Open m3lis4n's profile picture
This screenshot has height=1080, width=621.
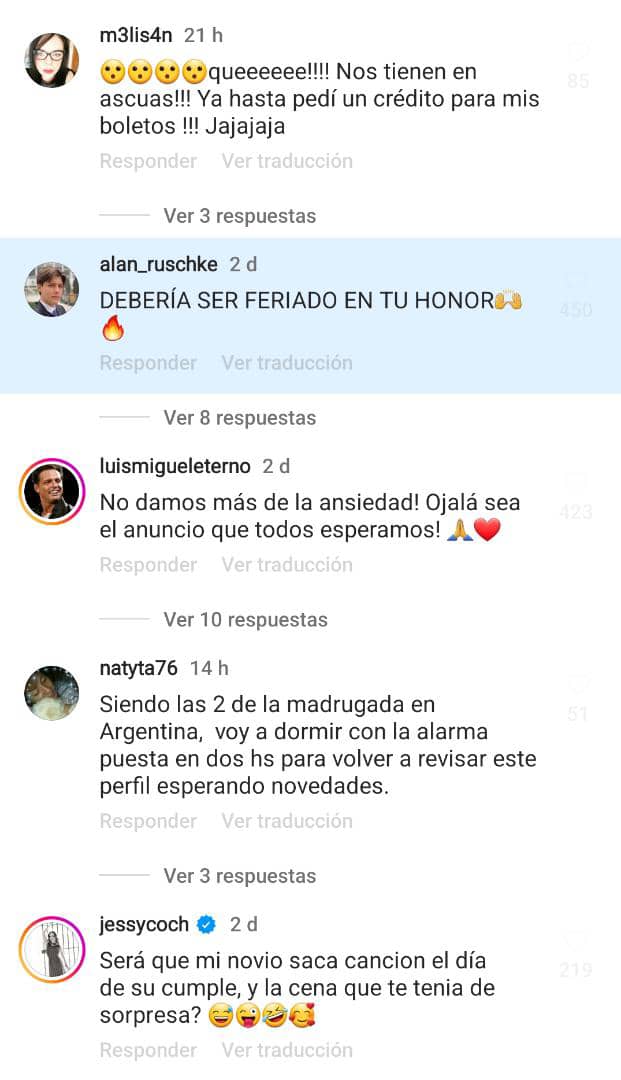[x=51, y=60]
